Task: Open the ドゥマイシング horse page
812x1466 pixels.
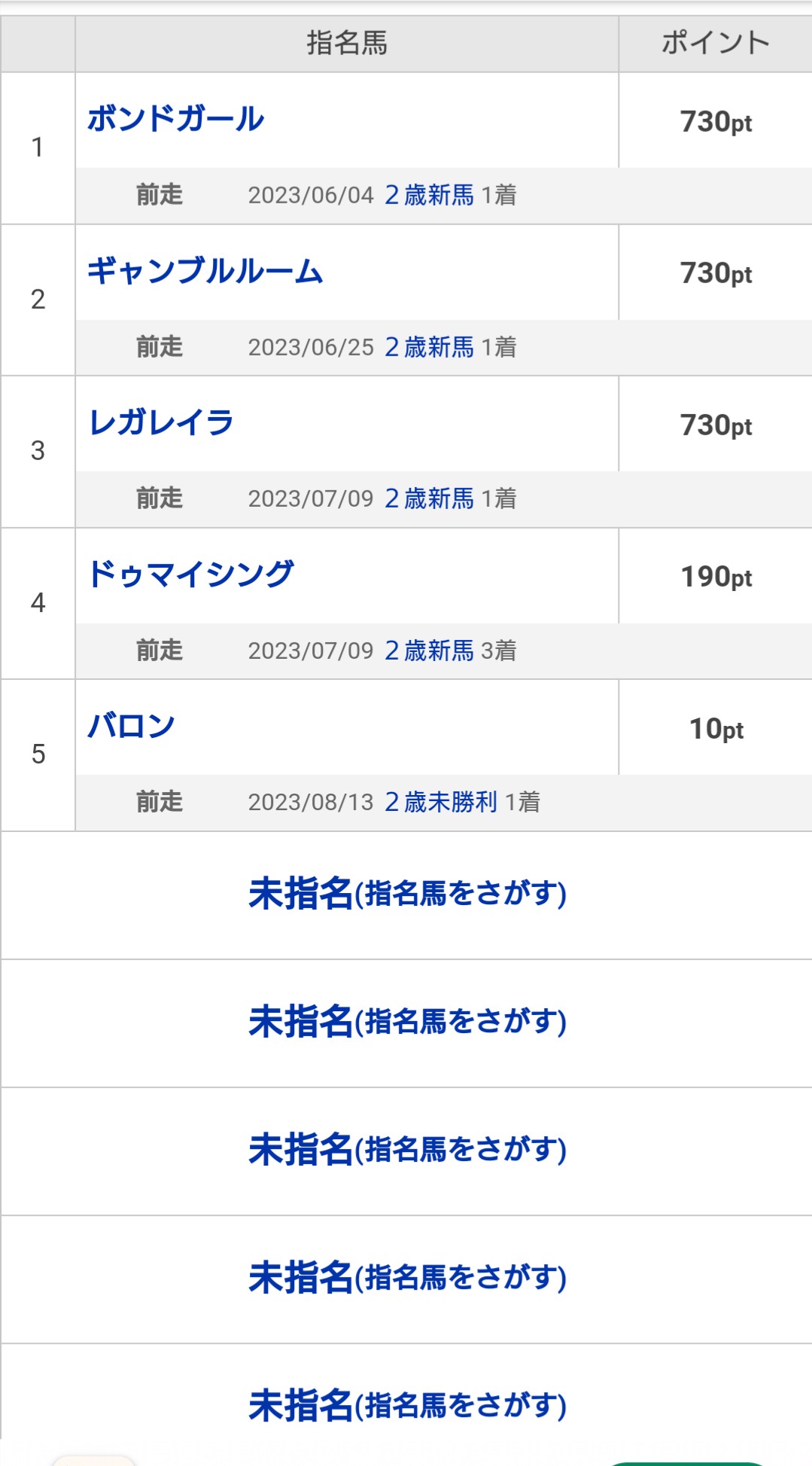Action: tap(190, 575)
